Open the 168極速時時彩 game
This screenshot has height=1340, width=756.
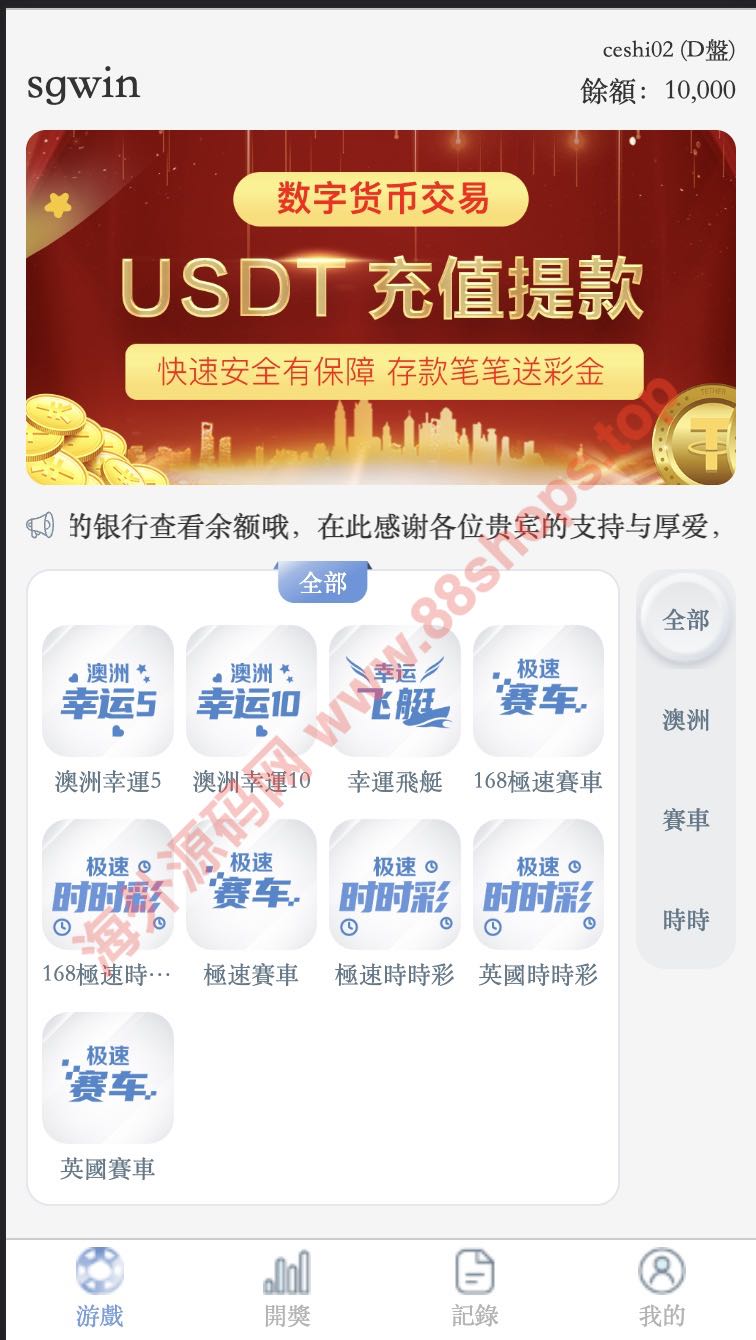pos(108,884)
